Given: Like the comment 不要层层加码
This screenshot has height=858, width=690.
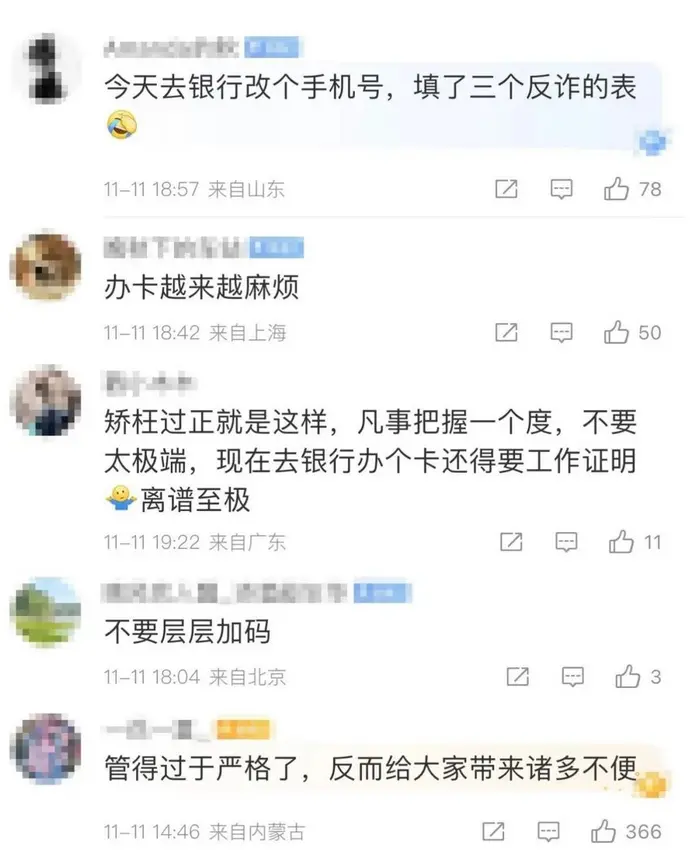Looking at the screenshot, I should (627, 677).
